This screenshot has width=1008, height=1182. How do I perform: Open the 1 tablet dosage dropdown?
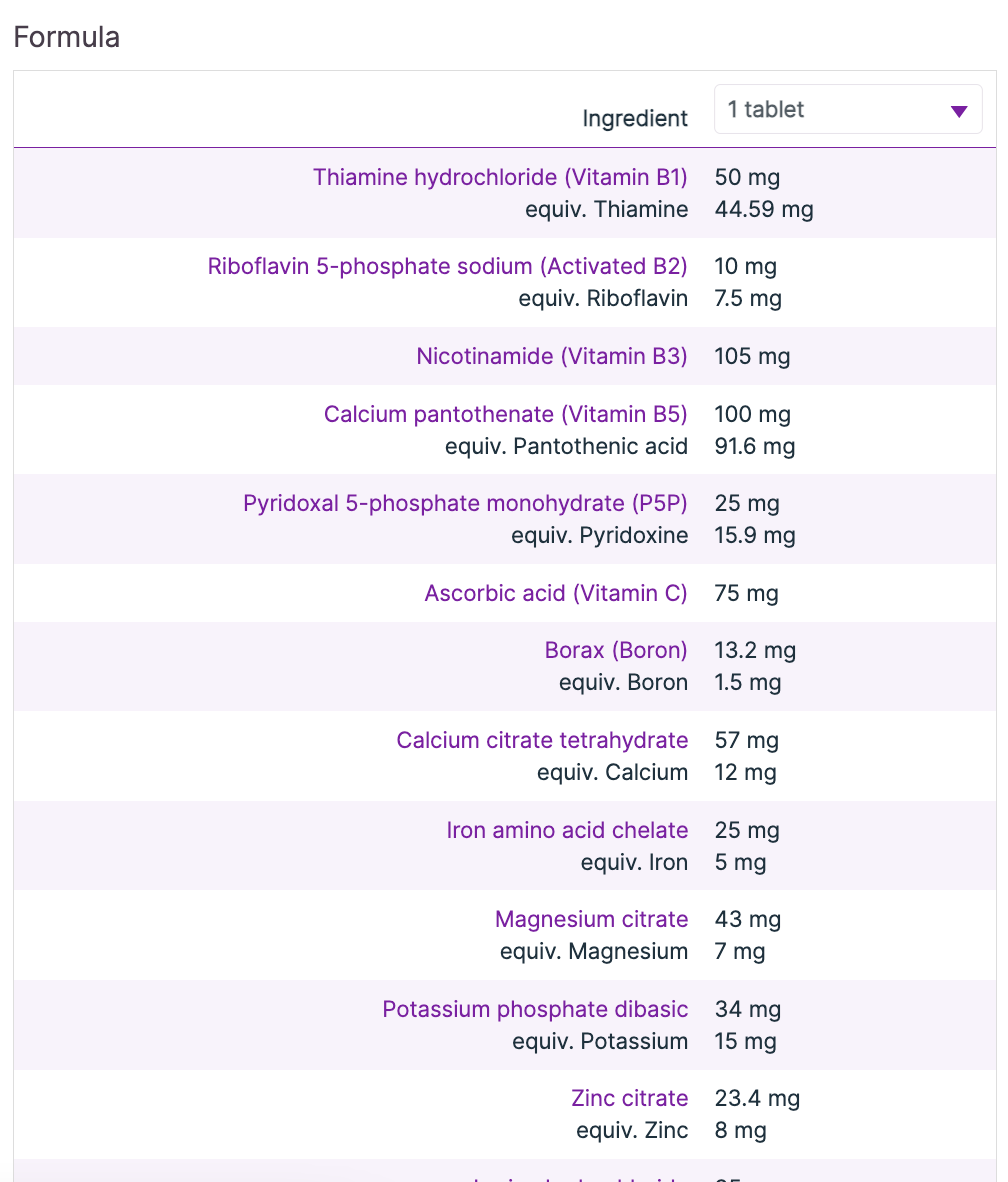[848, 110]
